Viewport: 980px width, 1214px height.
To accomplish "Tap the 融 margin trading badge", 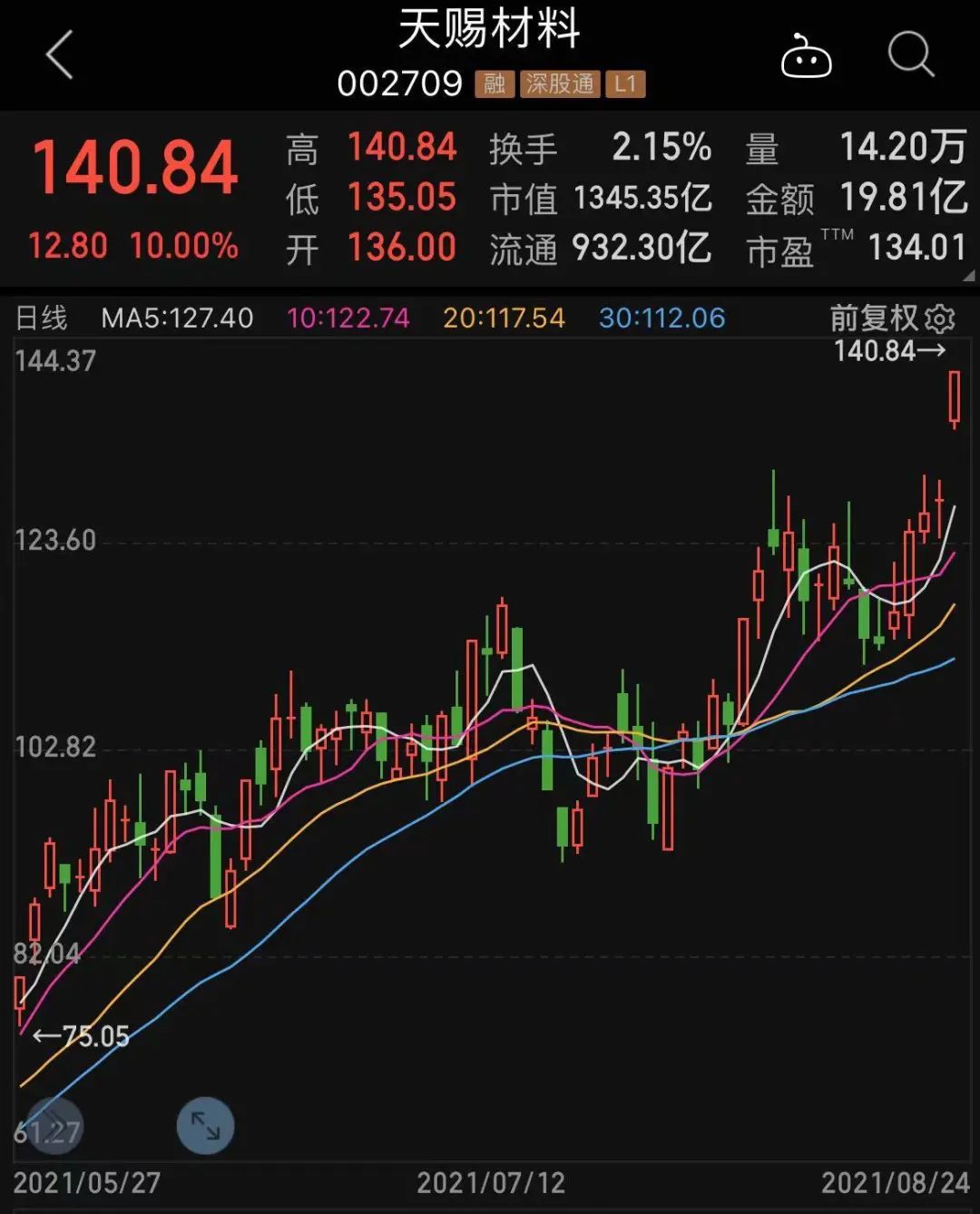I will coord(496,83).
